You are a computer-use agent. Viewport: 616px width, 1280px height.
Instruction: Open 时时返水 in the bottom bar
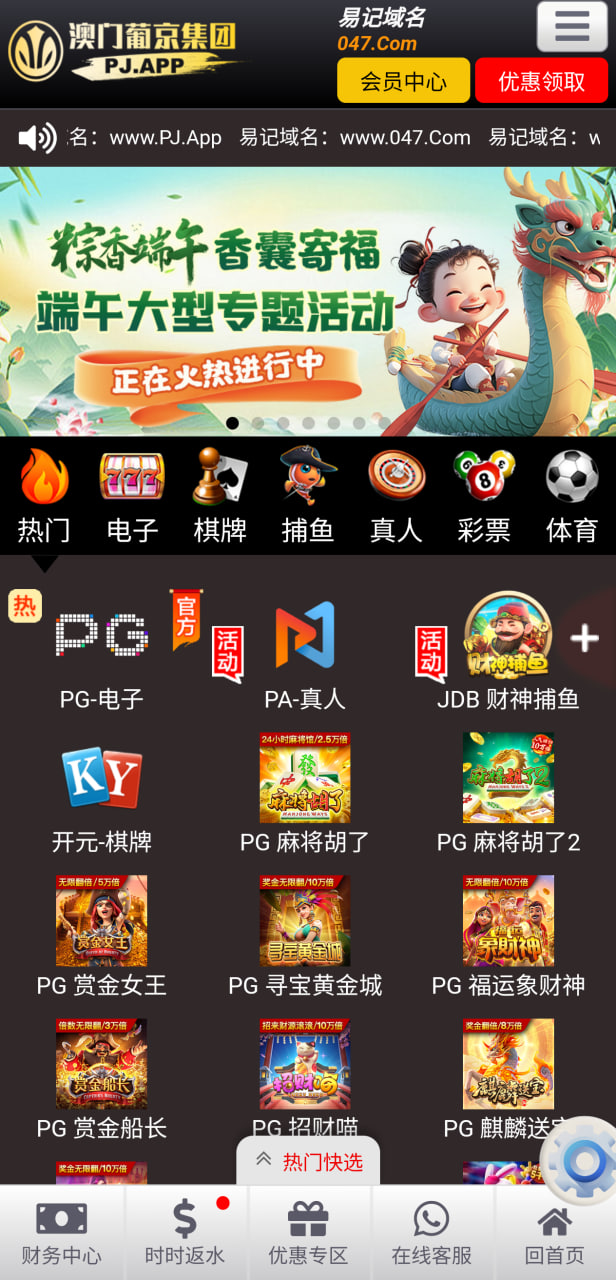click(185, 1233)
